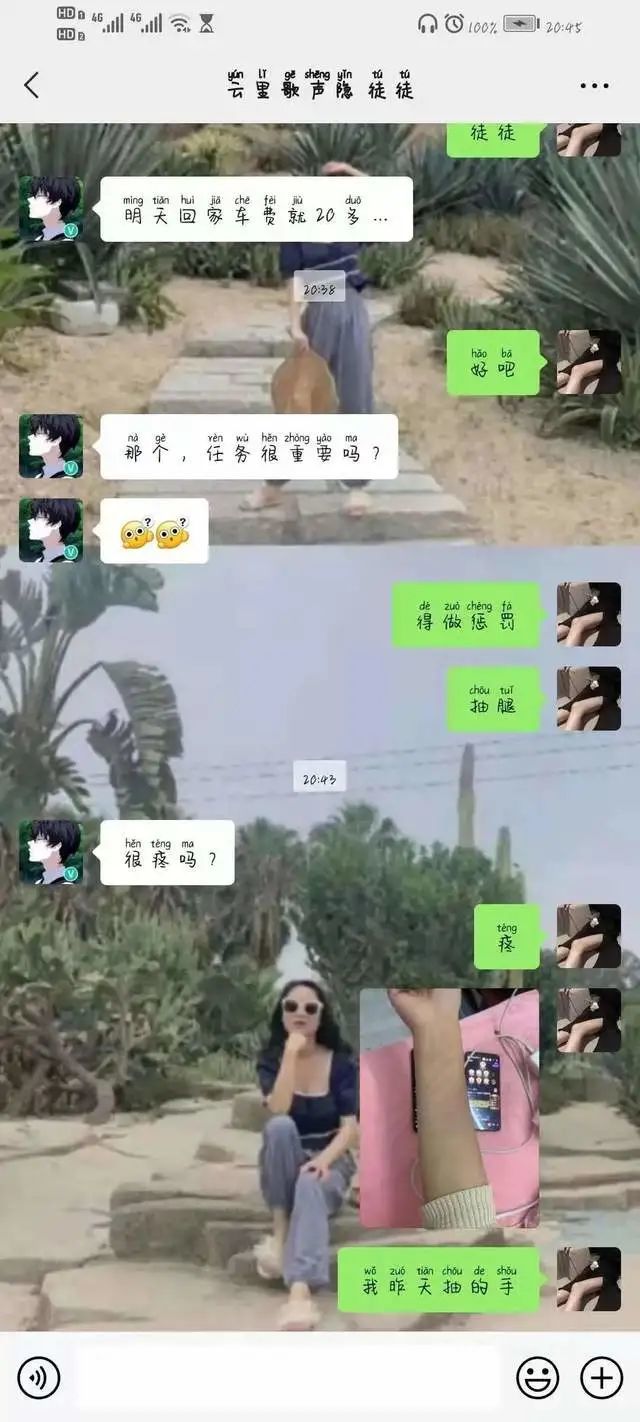Switch to voice message input
The width and height of the screenshot is (640, 1422).
(39, 1378)
